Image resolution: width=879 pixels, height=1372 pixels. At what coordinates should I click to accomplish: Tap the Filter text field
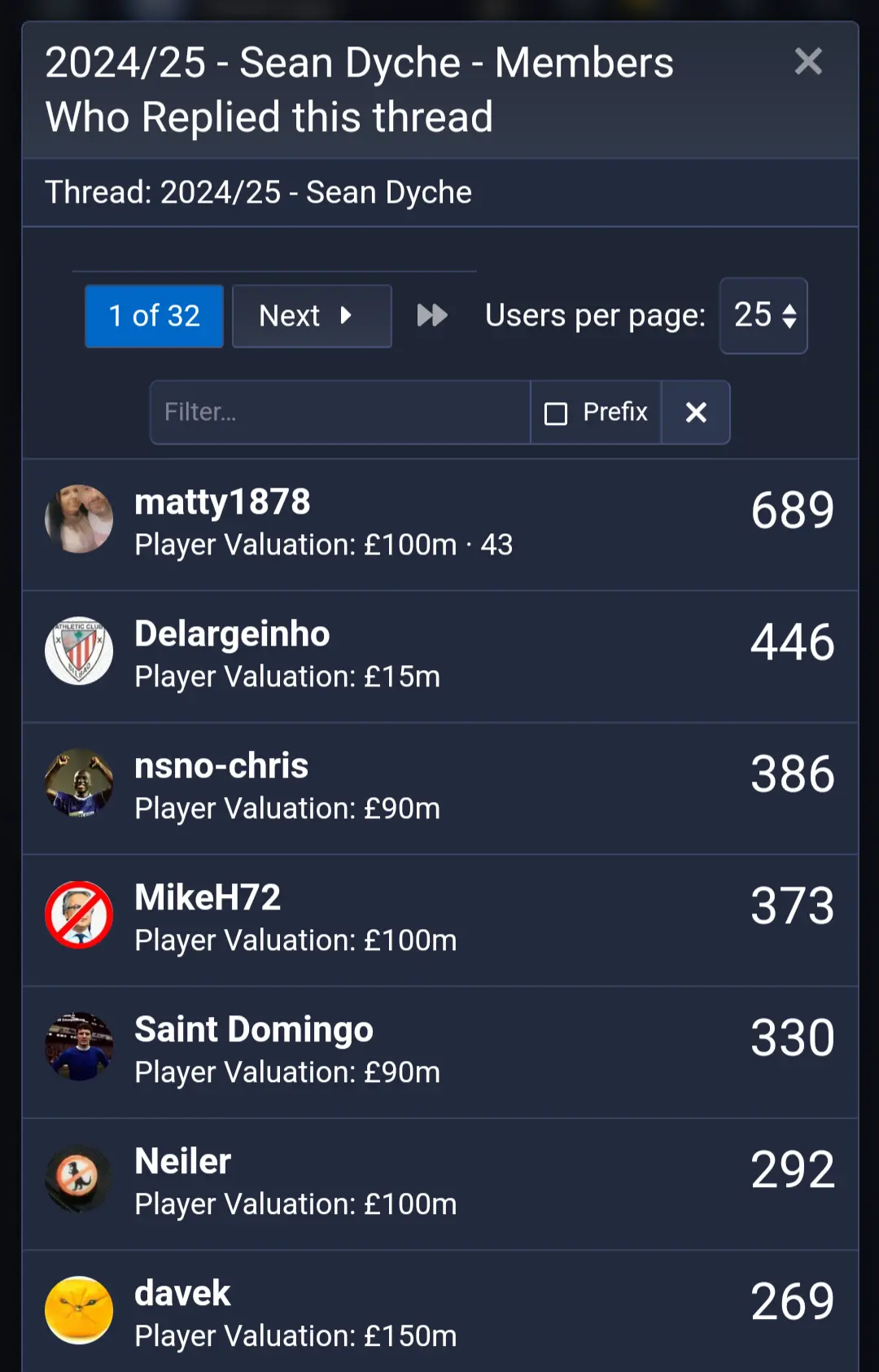(339, 412)
